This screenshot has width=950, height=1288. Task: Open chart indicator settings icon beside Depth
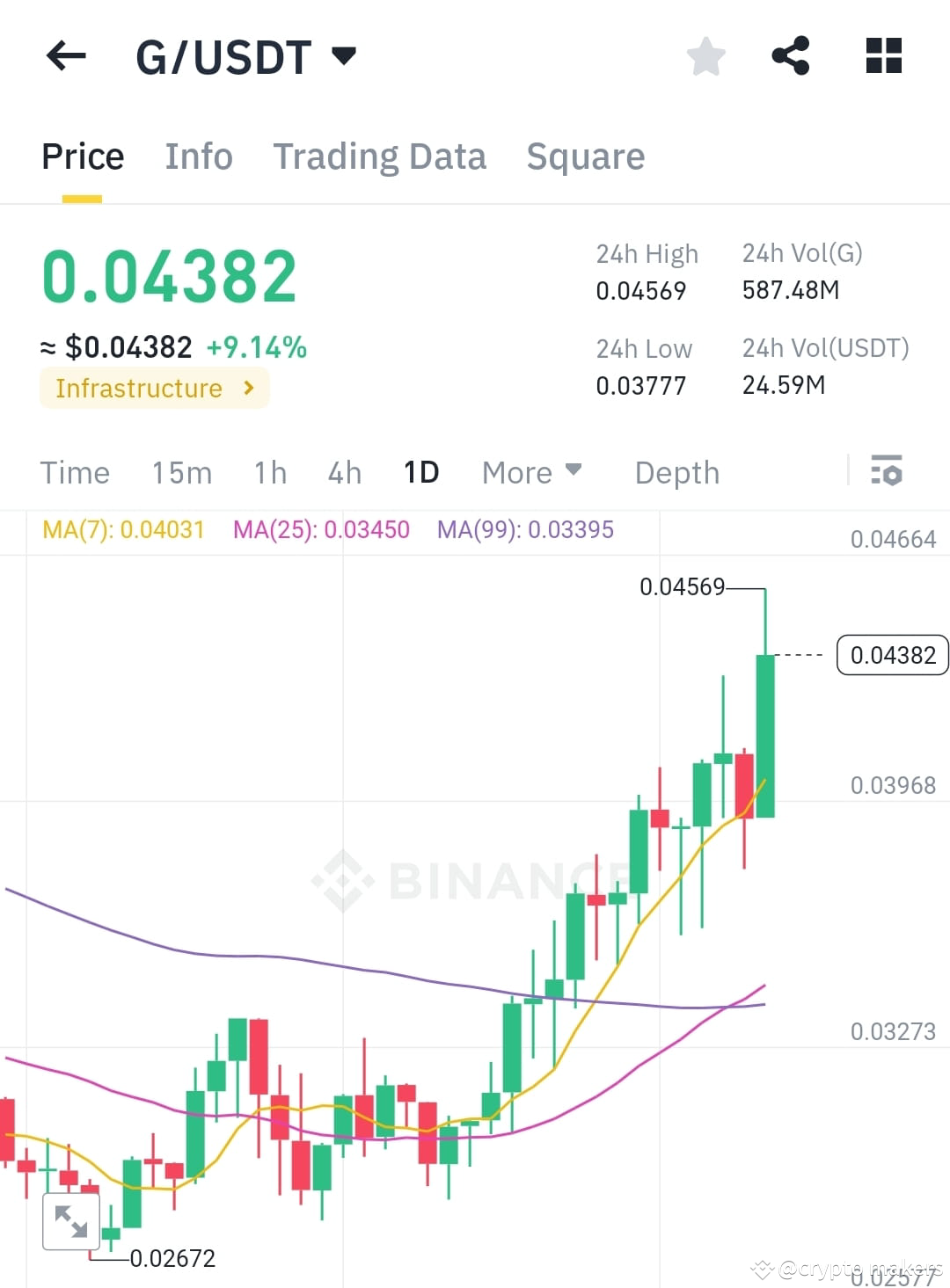888,472
